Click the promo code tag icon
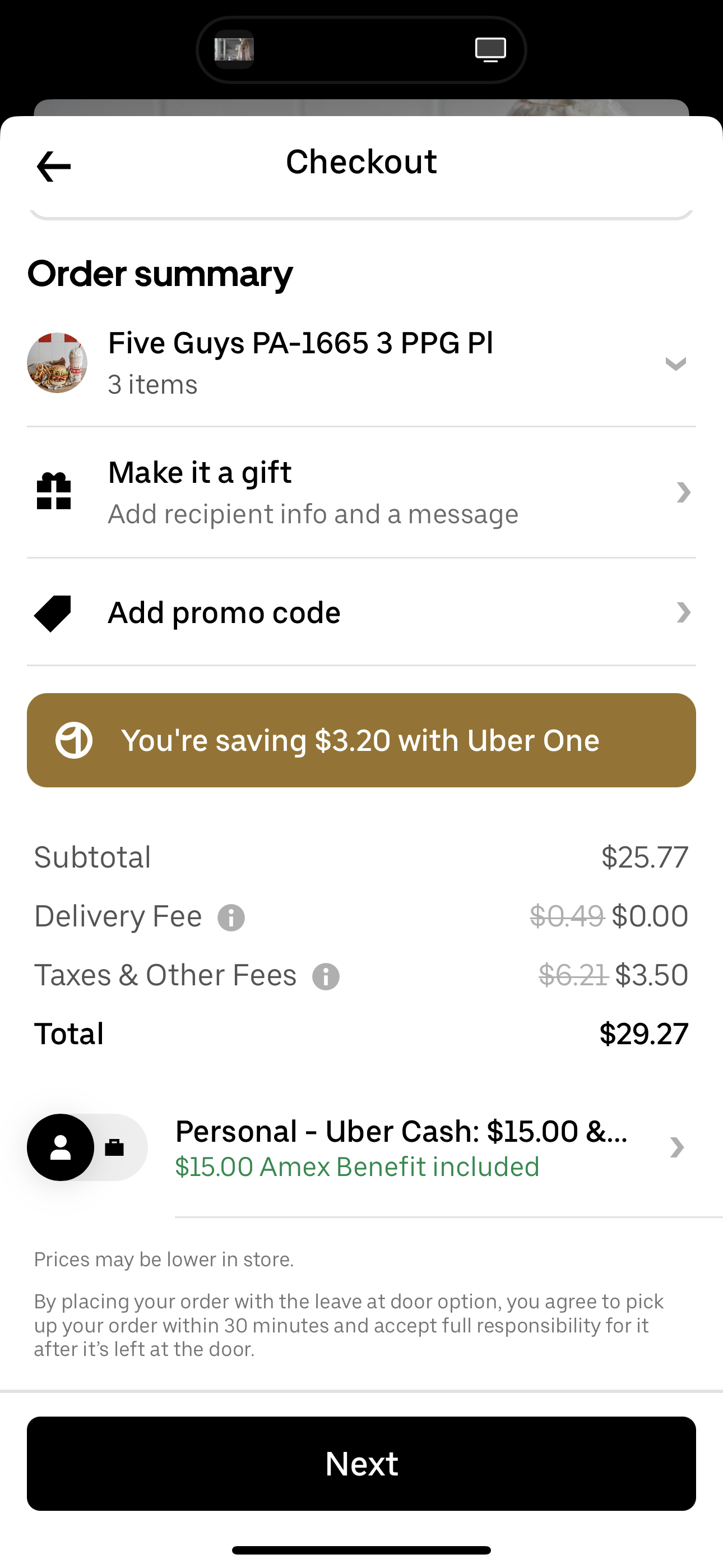Image resolution: width=723 pixels, height=1568 pixels. tap(52, 613)
